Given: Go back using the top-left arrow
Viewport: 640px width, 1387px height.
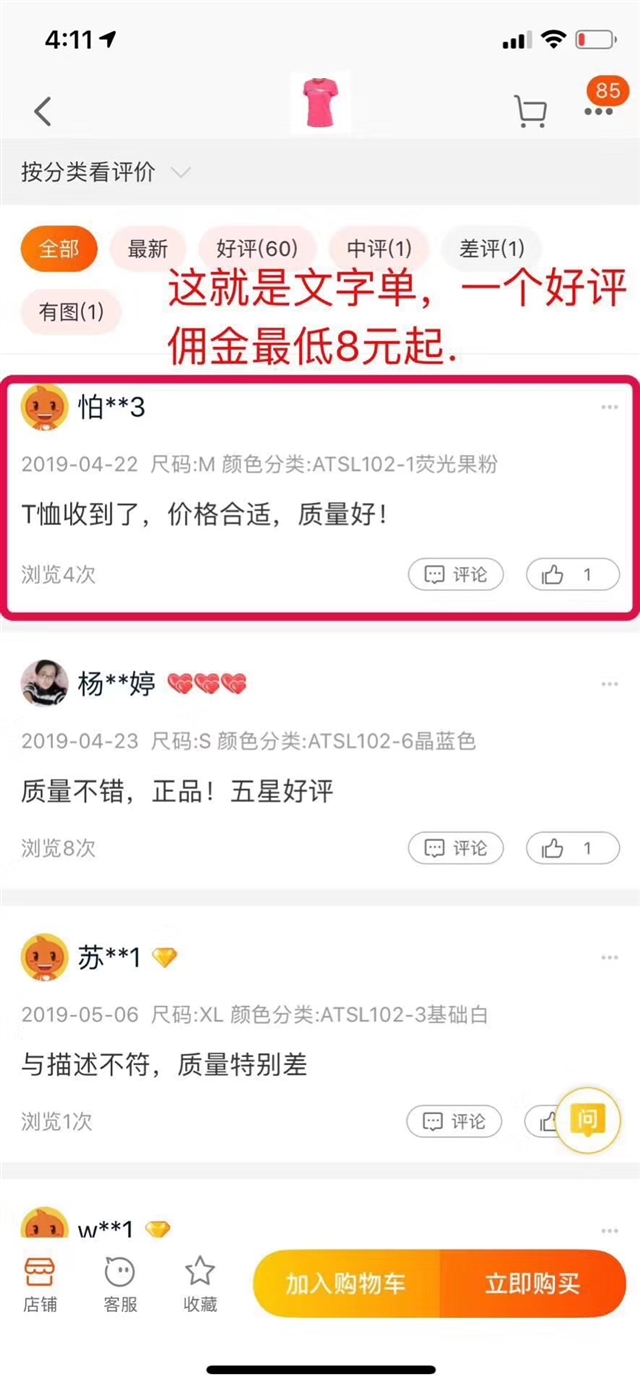Looking at the screenshot, I should pos(42,111).
